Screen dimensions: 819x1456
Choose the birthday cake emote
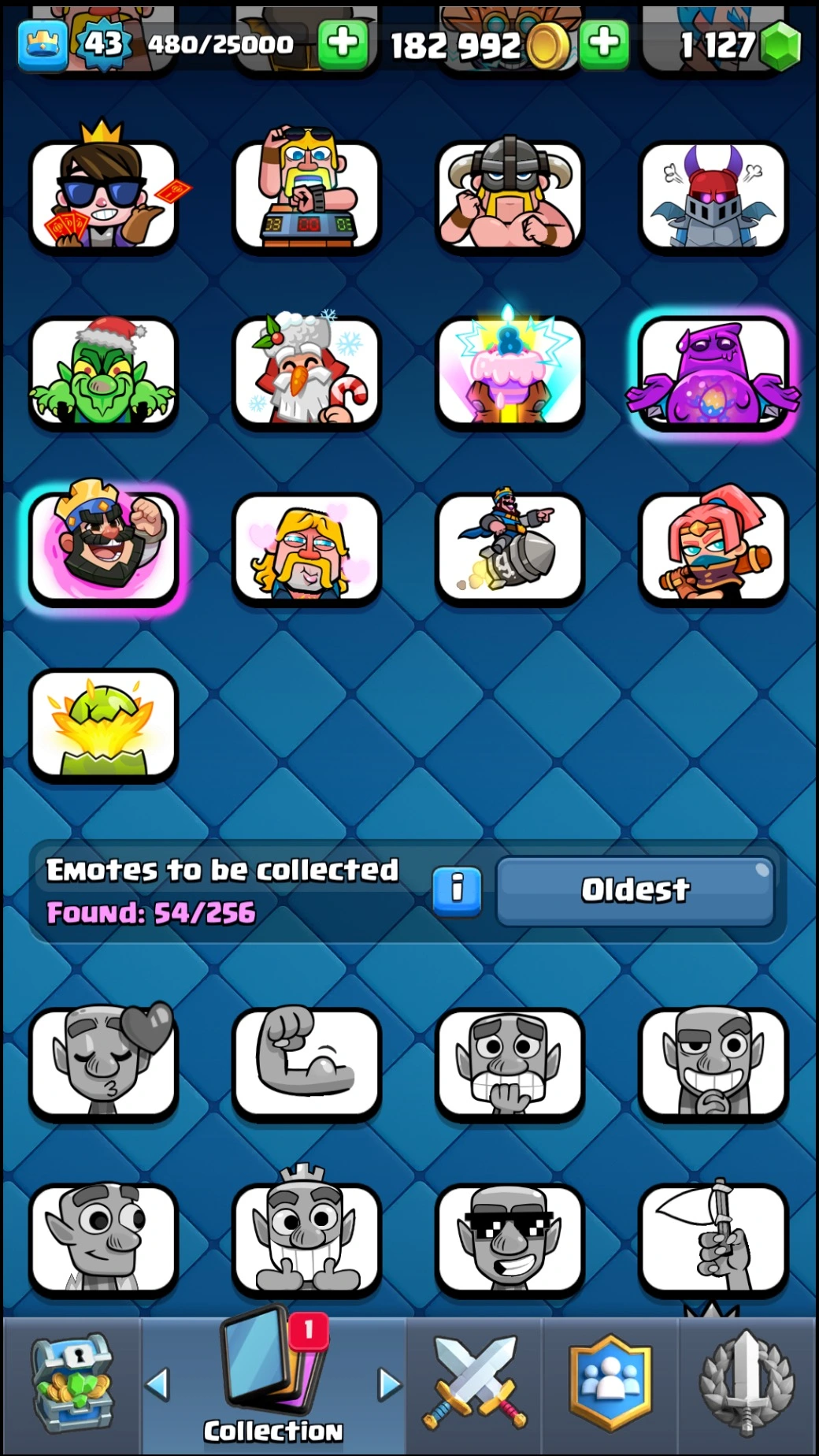(510, 371)
